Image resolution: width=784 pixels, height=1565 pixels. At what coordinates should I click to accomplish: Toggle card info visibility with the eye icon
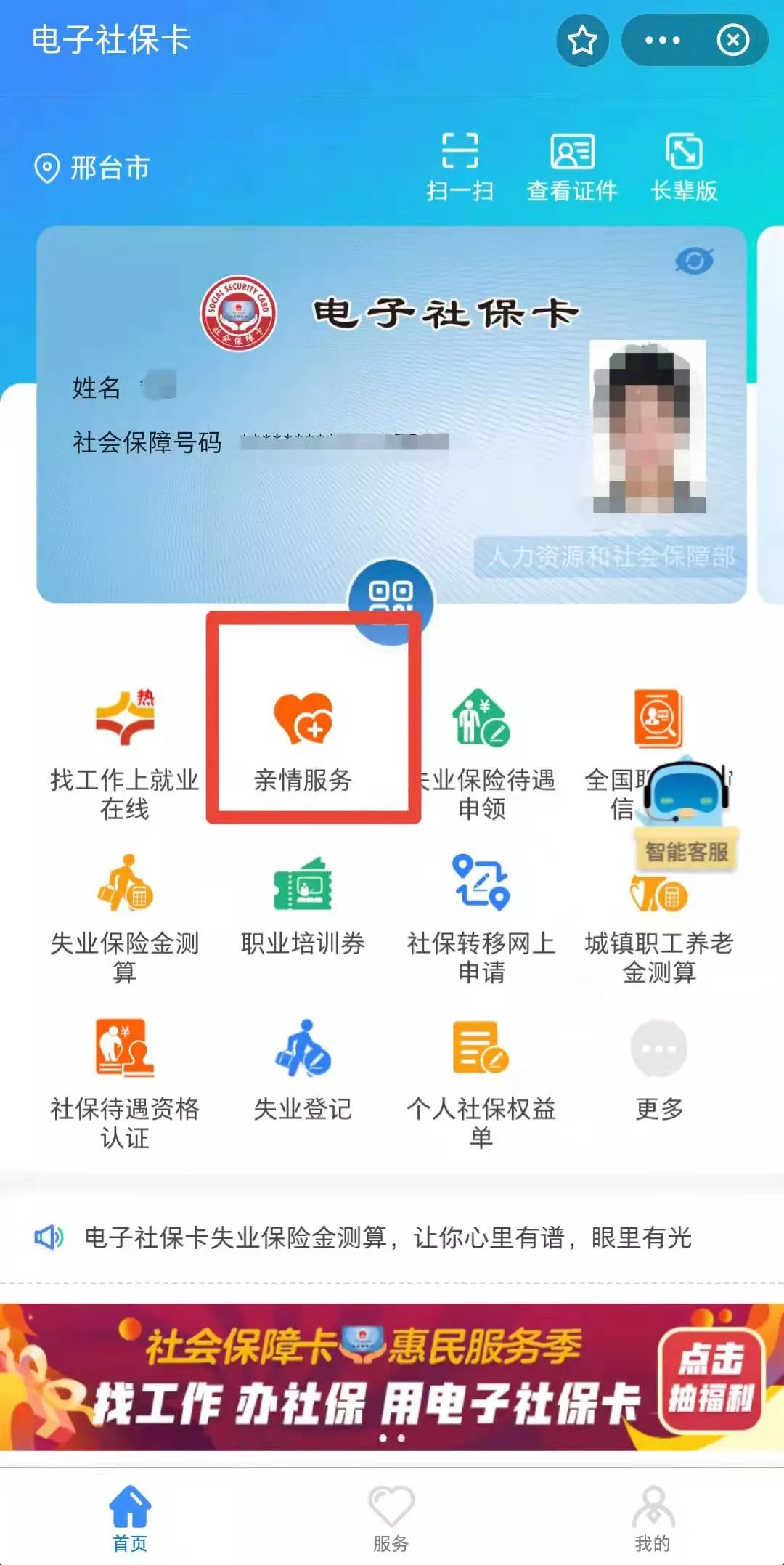tap(694, 261)
